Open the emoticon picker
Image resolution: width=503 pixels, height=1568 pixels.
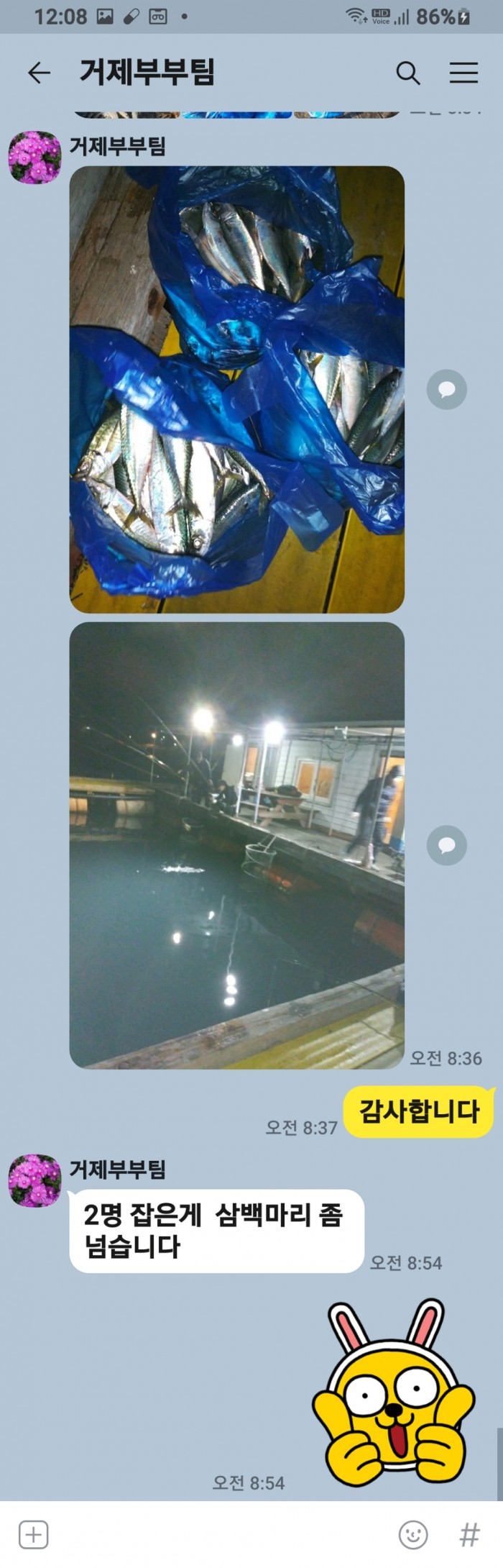click(413, 1535)
